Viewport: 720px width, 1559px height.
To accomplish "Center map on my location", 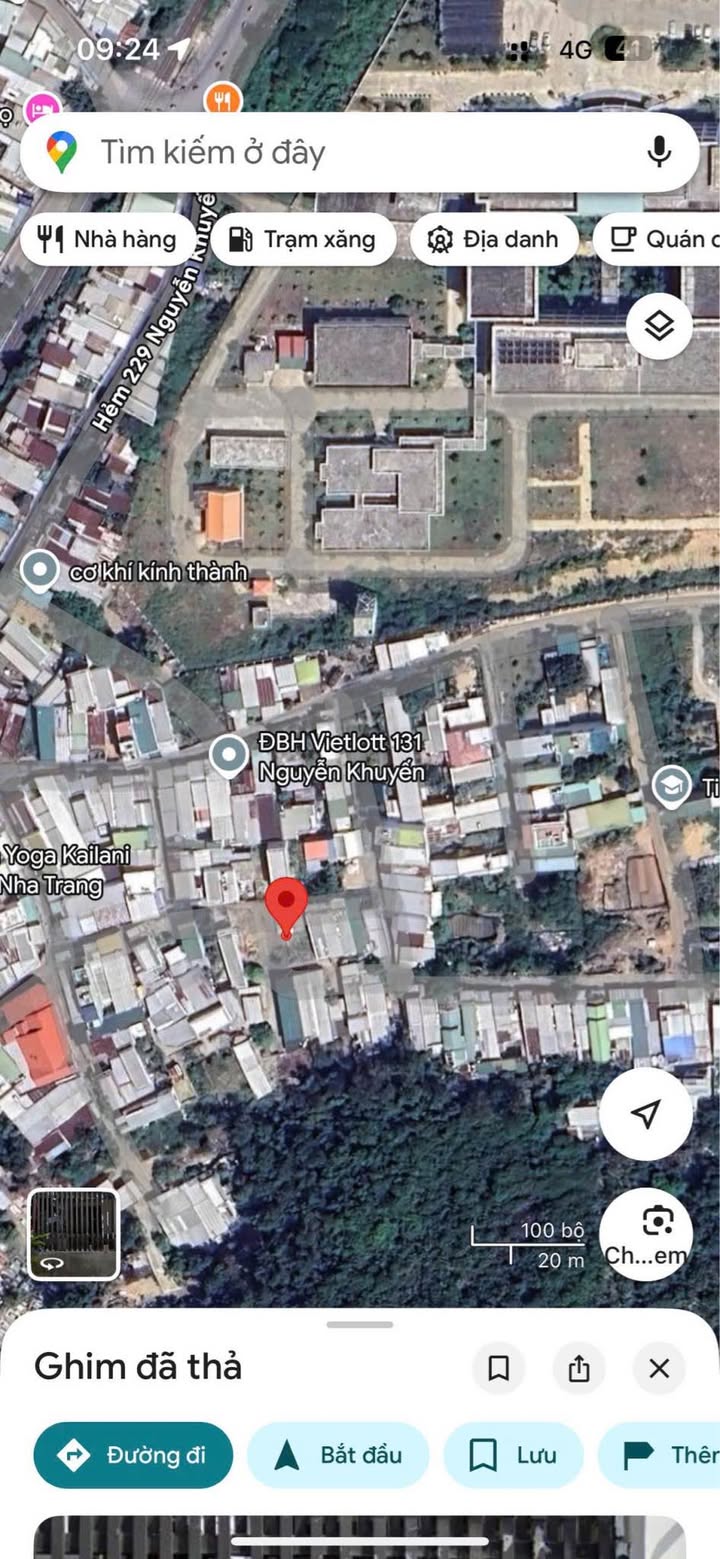I will pyautogui.click(x=646, y=1114).
